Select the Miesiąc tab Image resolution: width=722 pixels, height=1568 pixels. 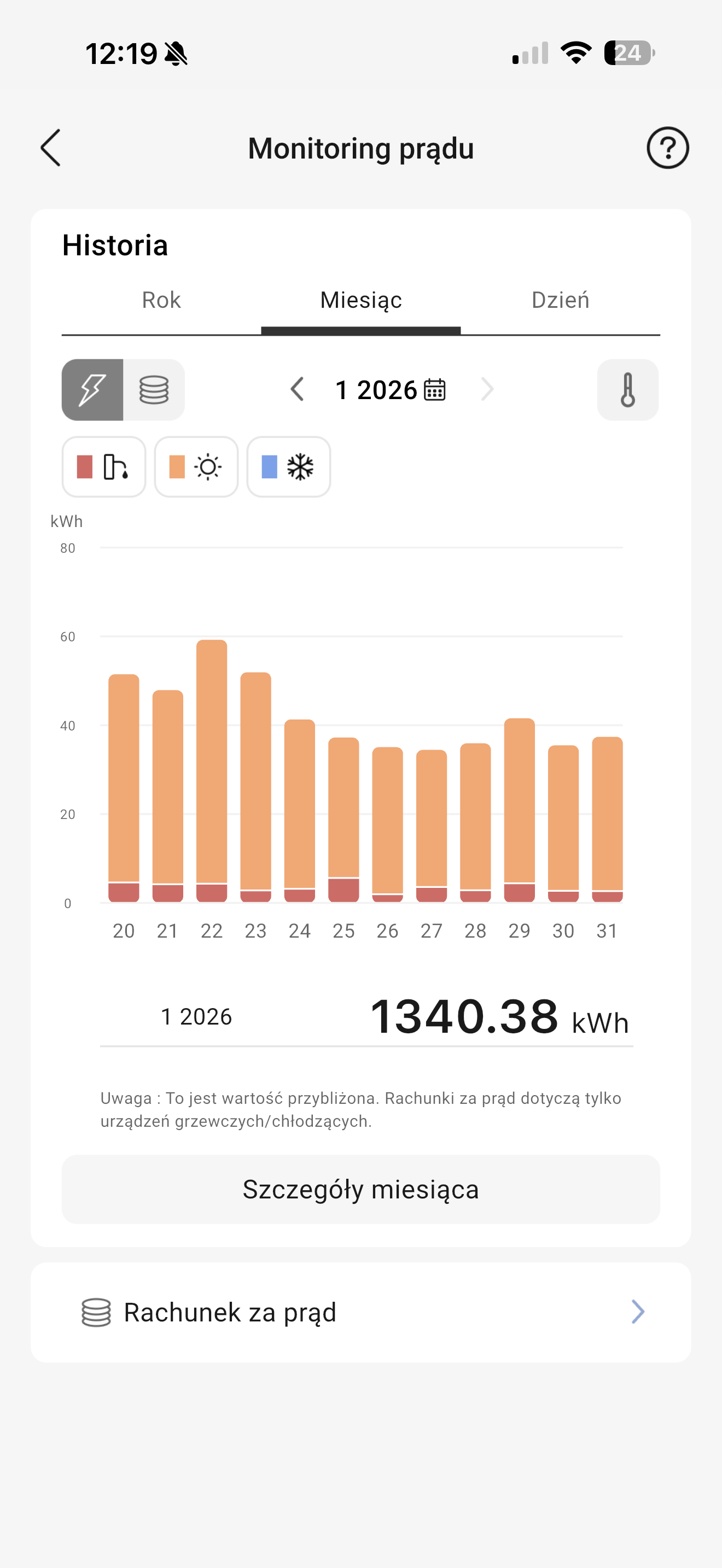[361, 300]
